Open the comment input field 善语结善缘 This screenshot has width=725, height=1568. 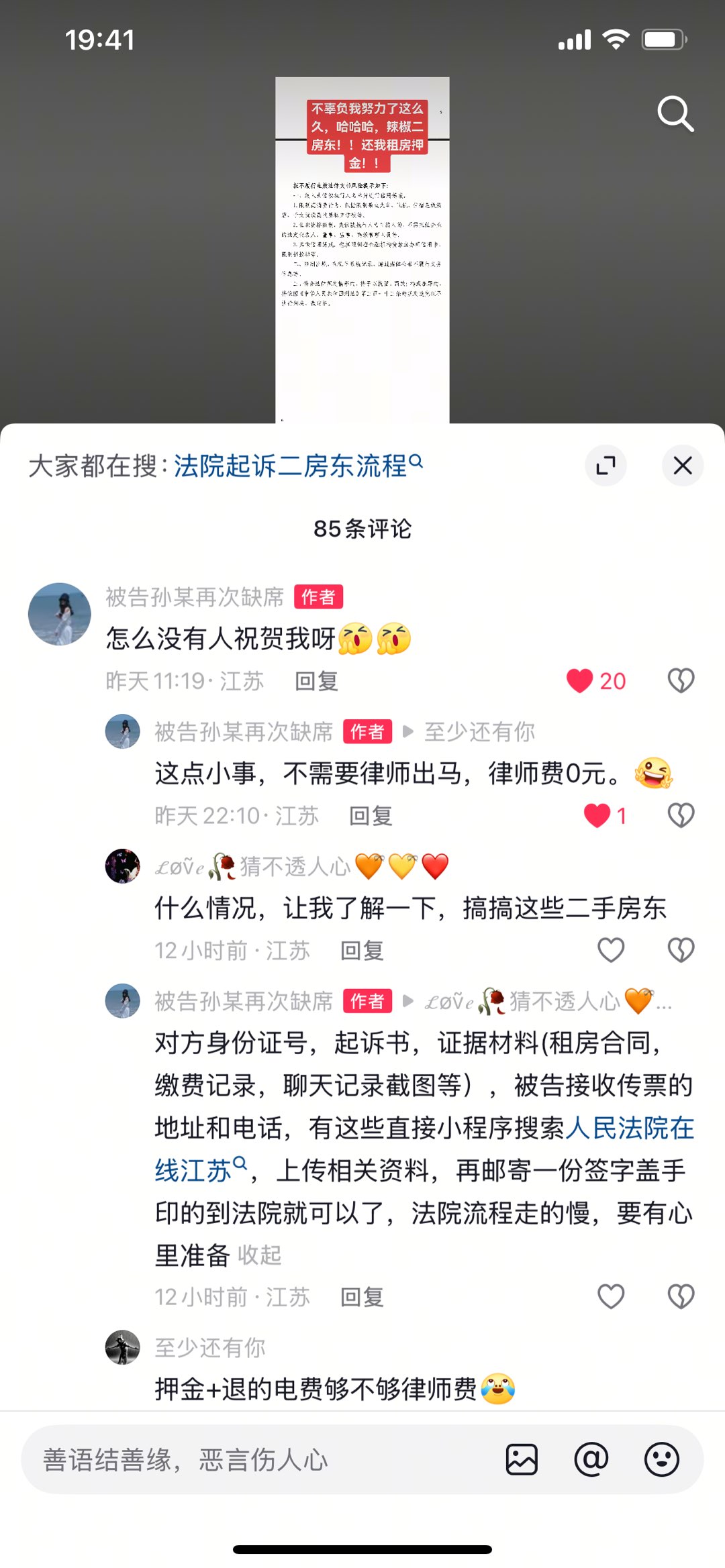coord(255,1460)
